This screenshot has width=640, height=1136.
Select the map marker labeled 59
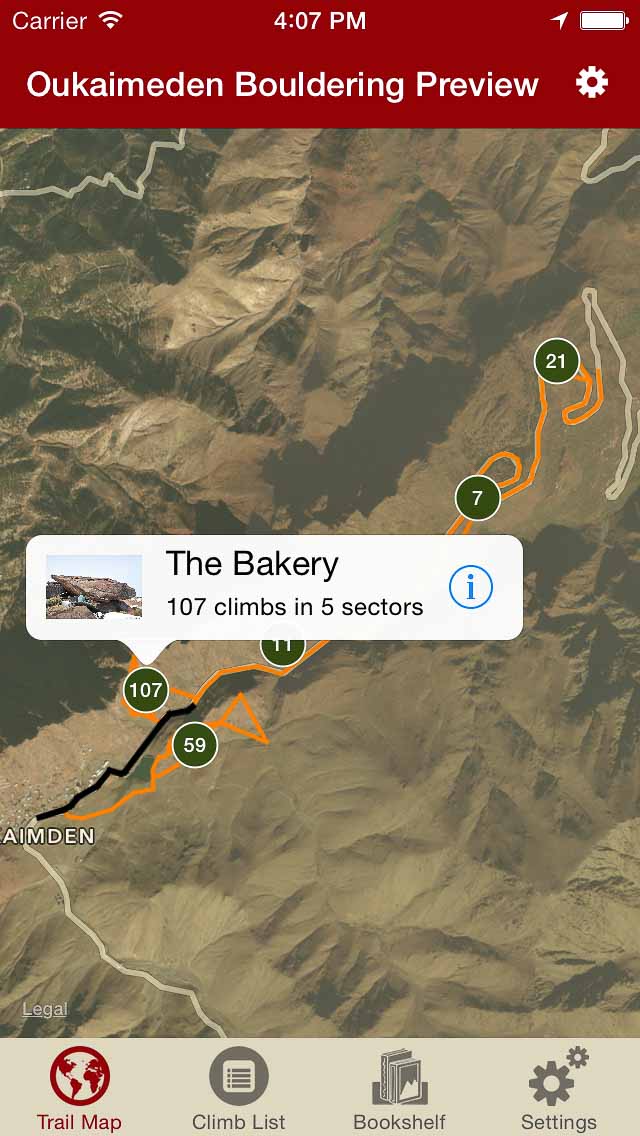(x=195, y=745)
